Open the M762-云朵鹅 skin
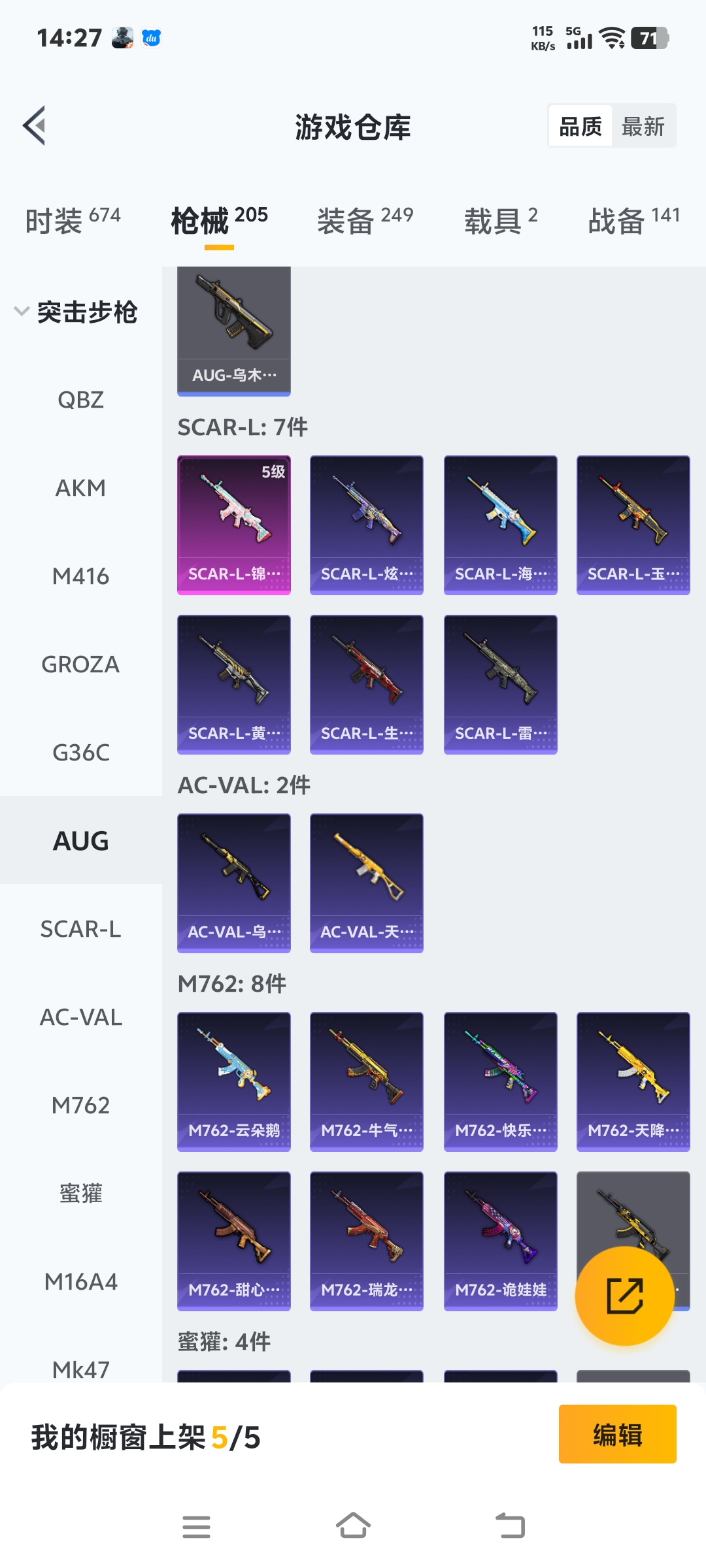This screenshot has height=1568, width=706. [x=234, y=1081]
